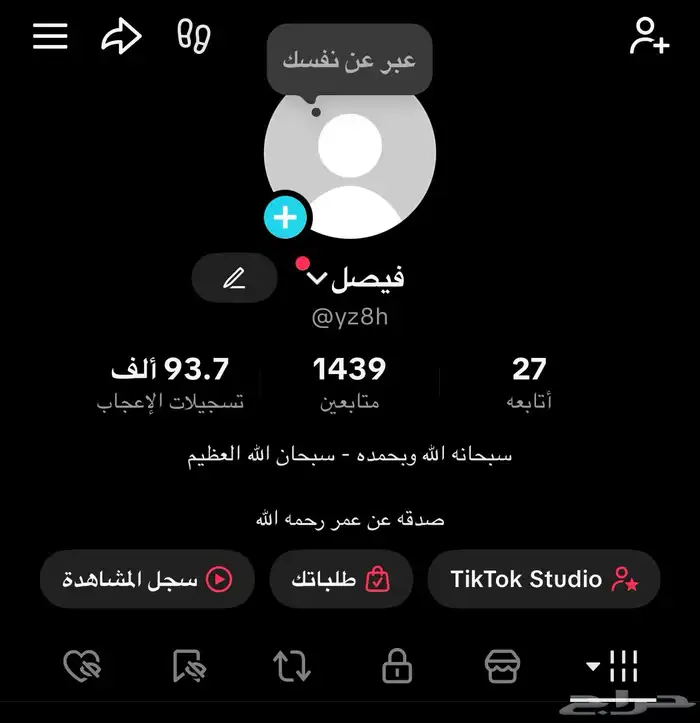Open طلباتك orders
Screen dimensions: 700x723
341,579
